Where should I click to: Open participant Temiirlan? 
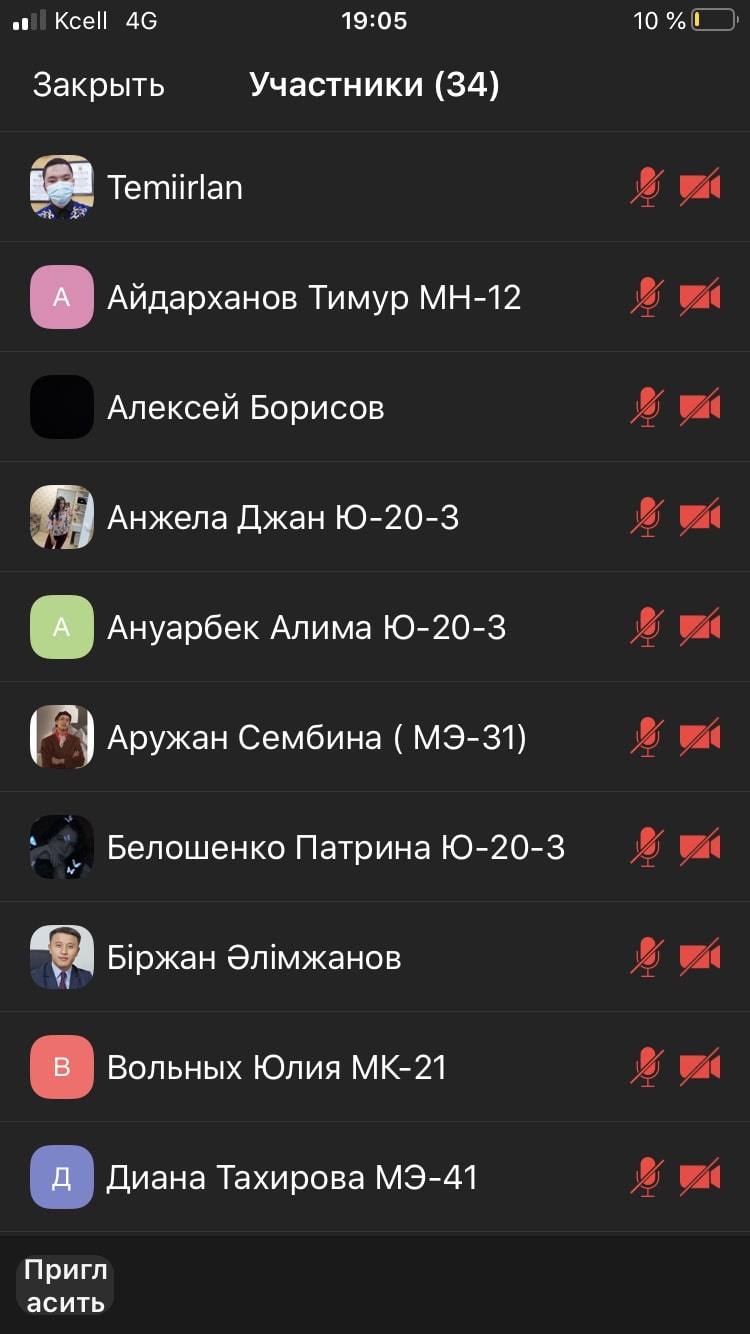pos(175,187)
